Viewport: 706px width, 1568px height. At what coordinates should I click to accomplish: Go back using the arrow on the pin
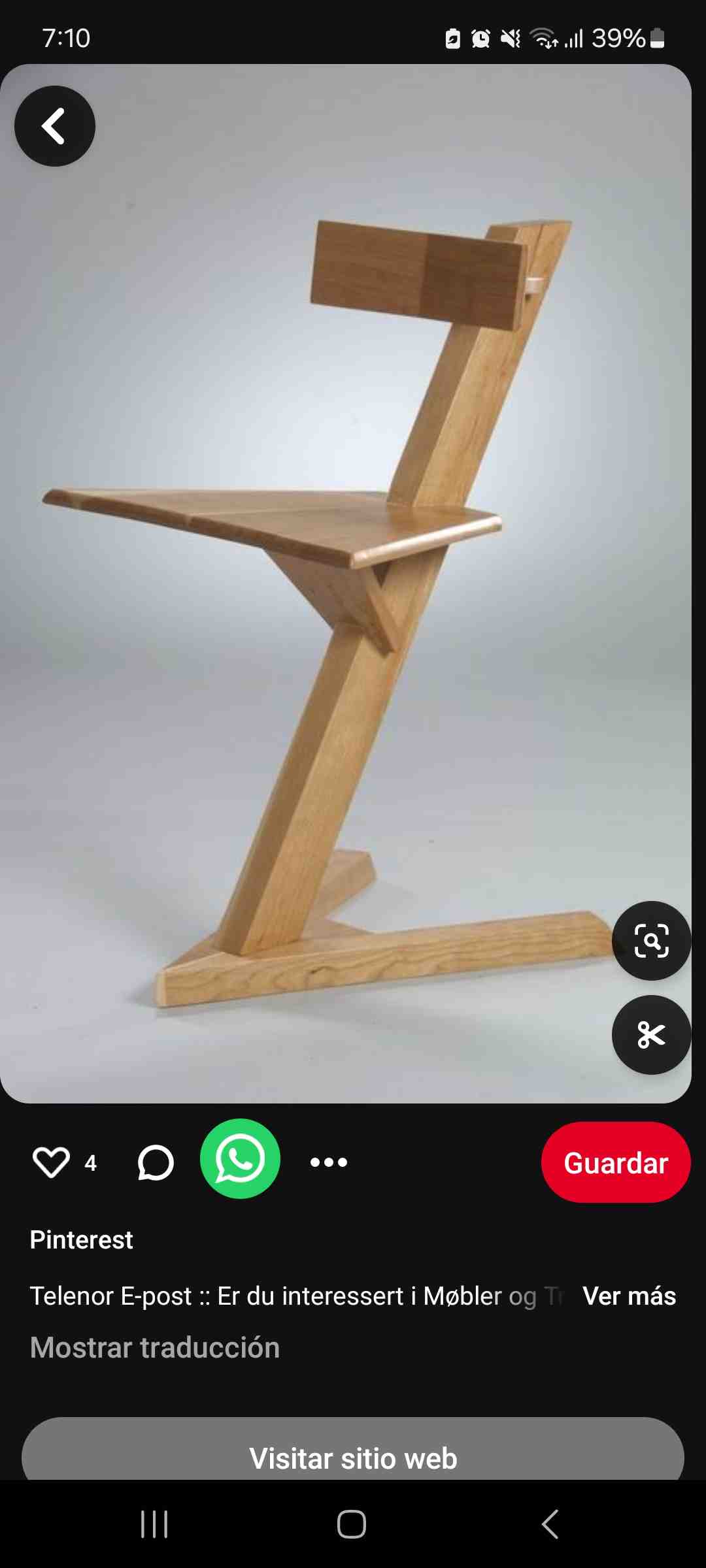(55, 126)
